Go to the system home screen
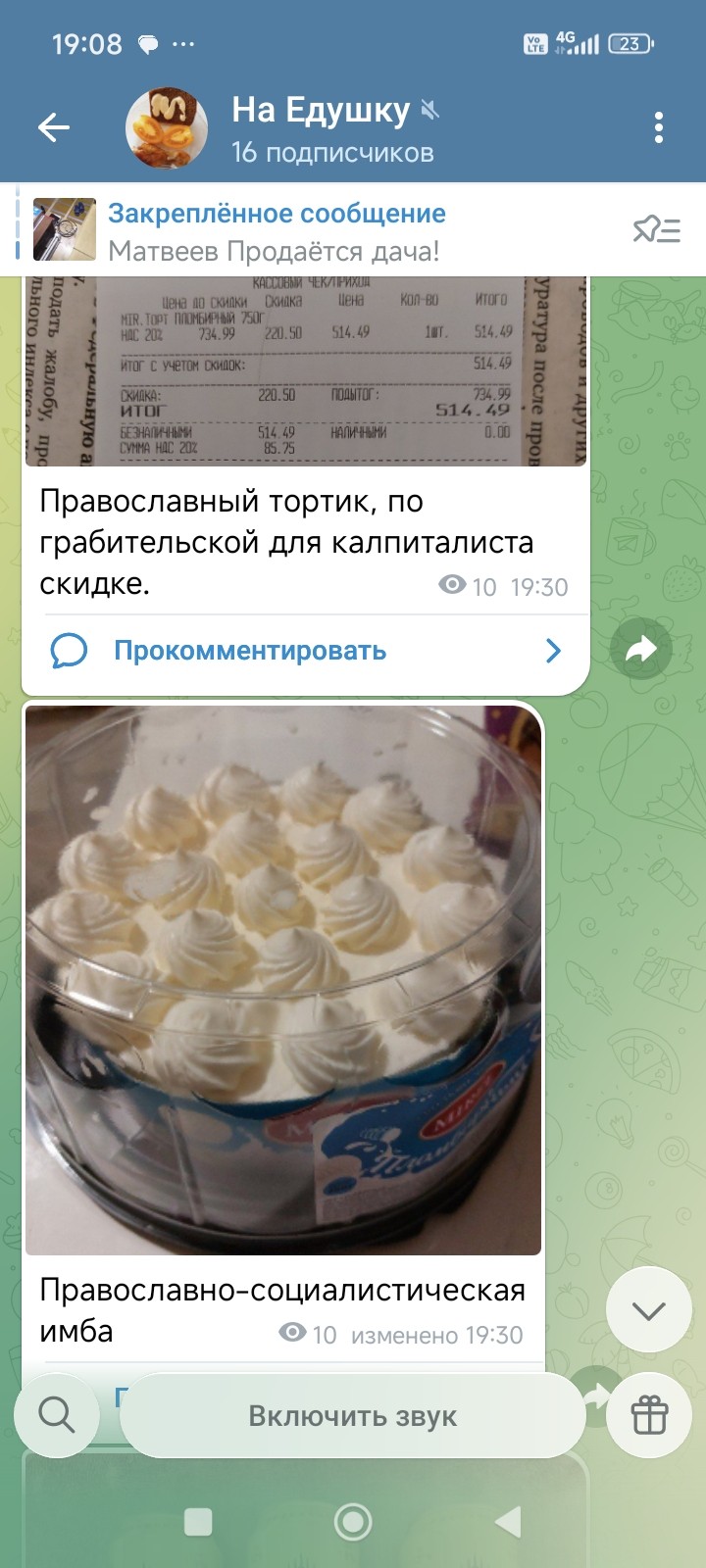 tap(353, 1522)
